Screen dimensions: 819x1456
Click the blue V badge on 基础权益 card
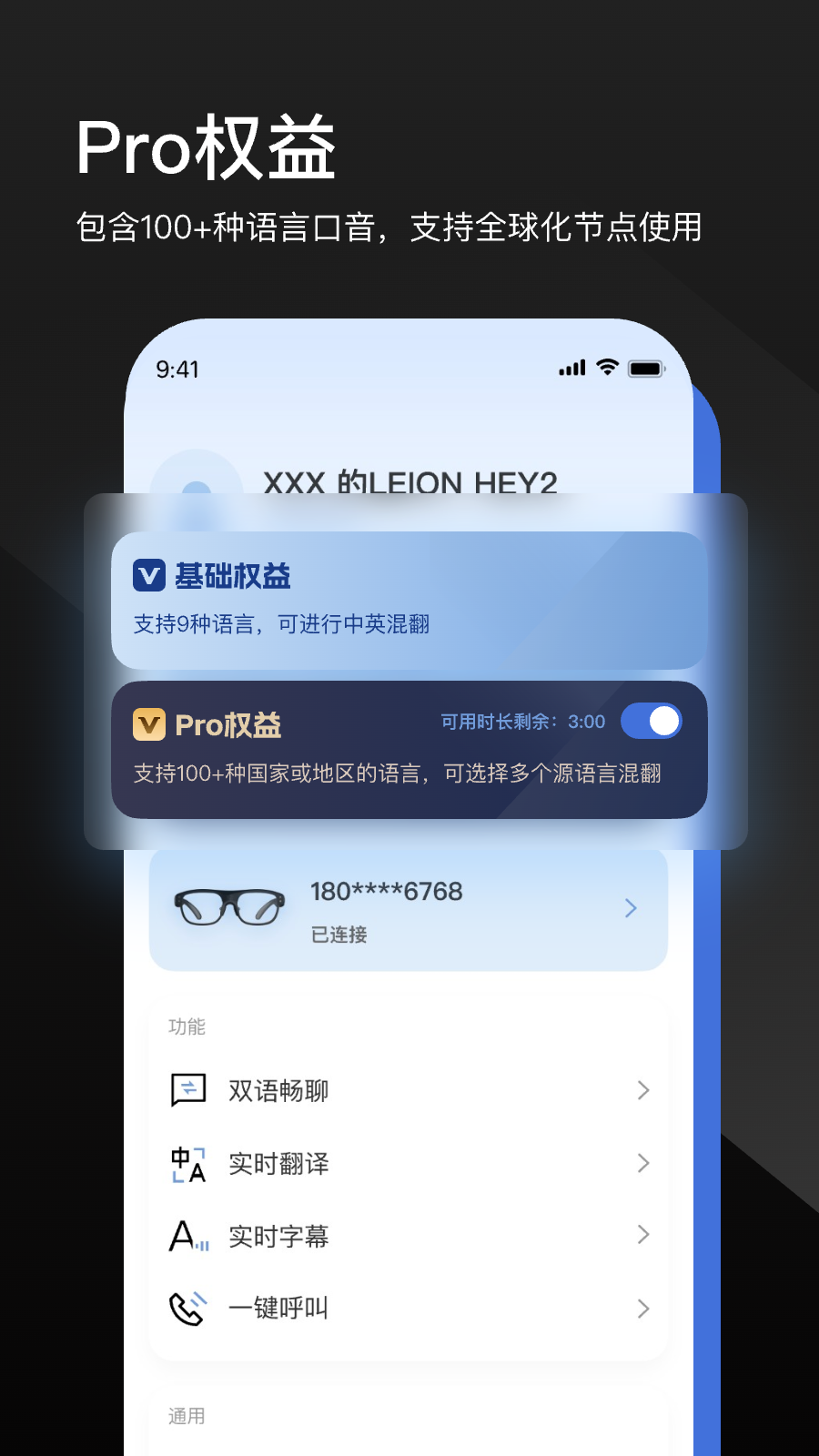point(148,574)
